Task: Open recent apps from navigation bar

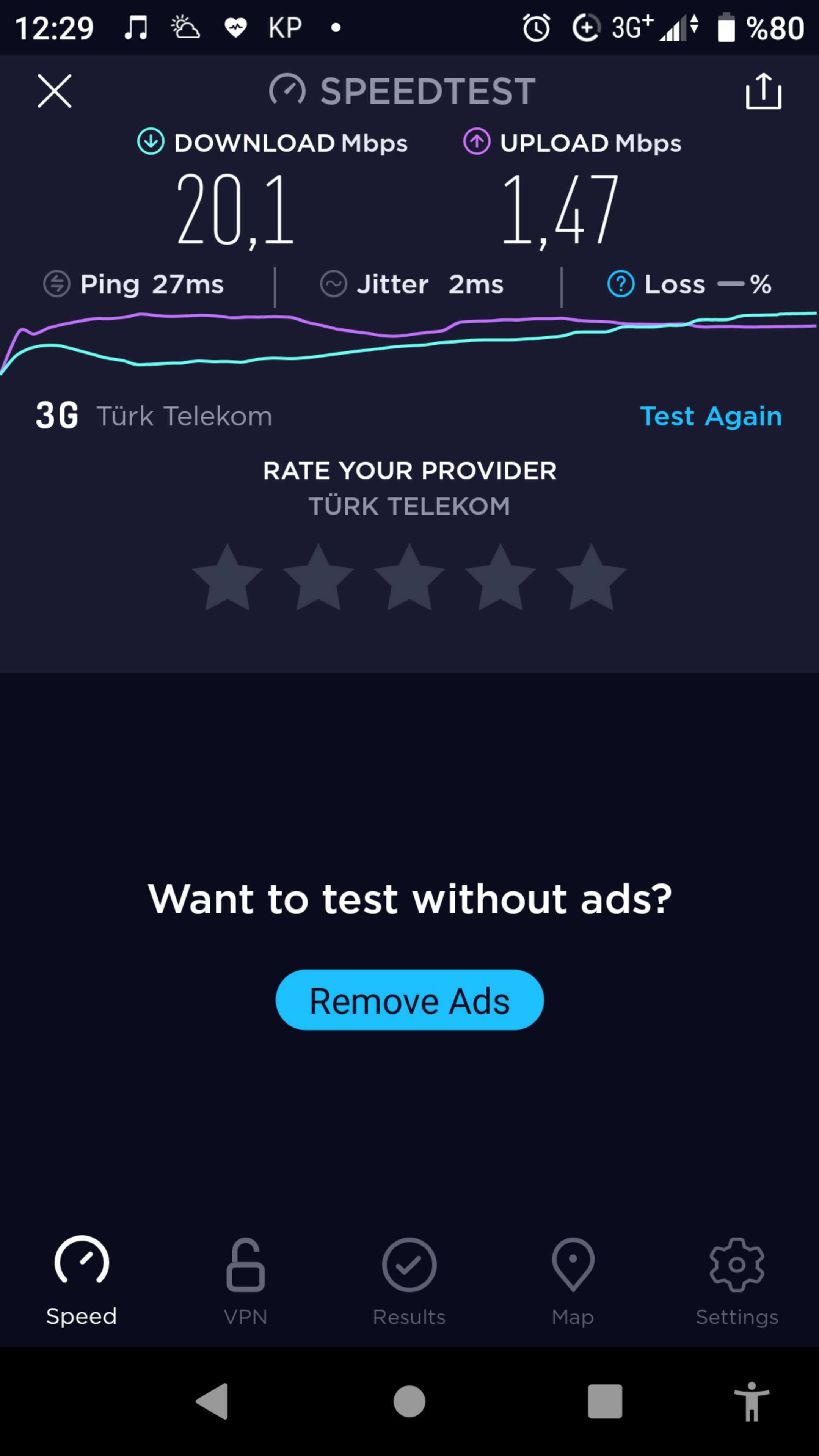Action: pyautogui.click(x=605, y=1401)
